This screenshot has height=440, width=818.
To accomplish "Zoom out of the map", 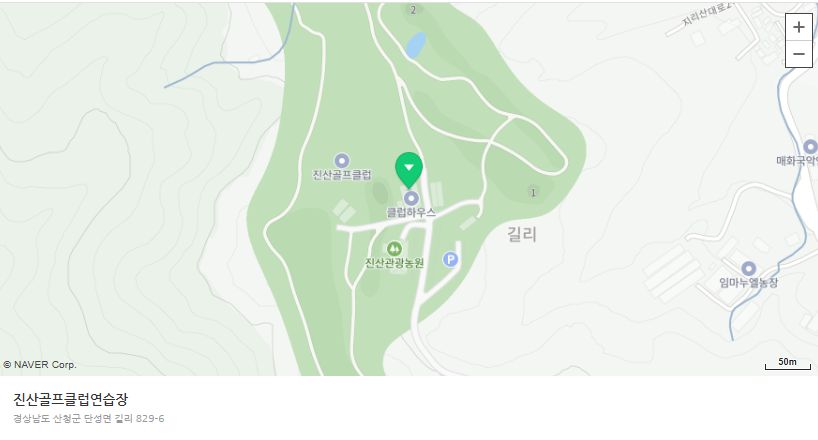I will coord(798,54).
